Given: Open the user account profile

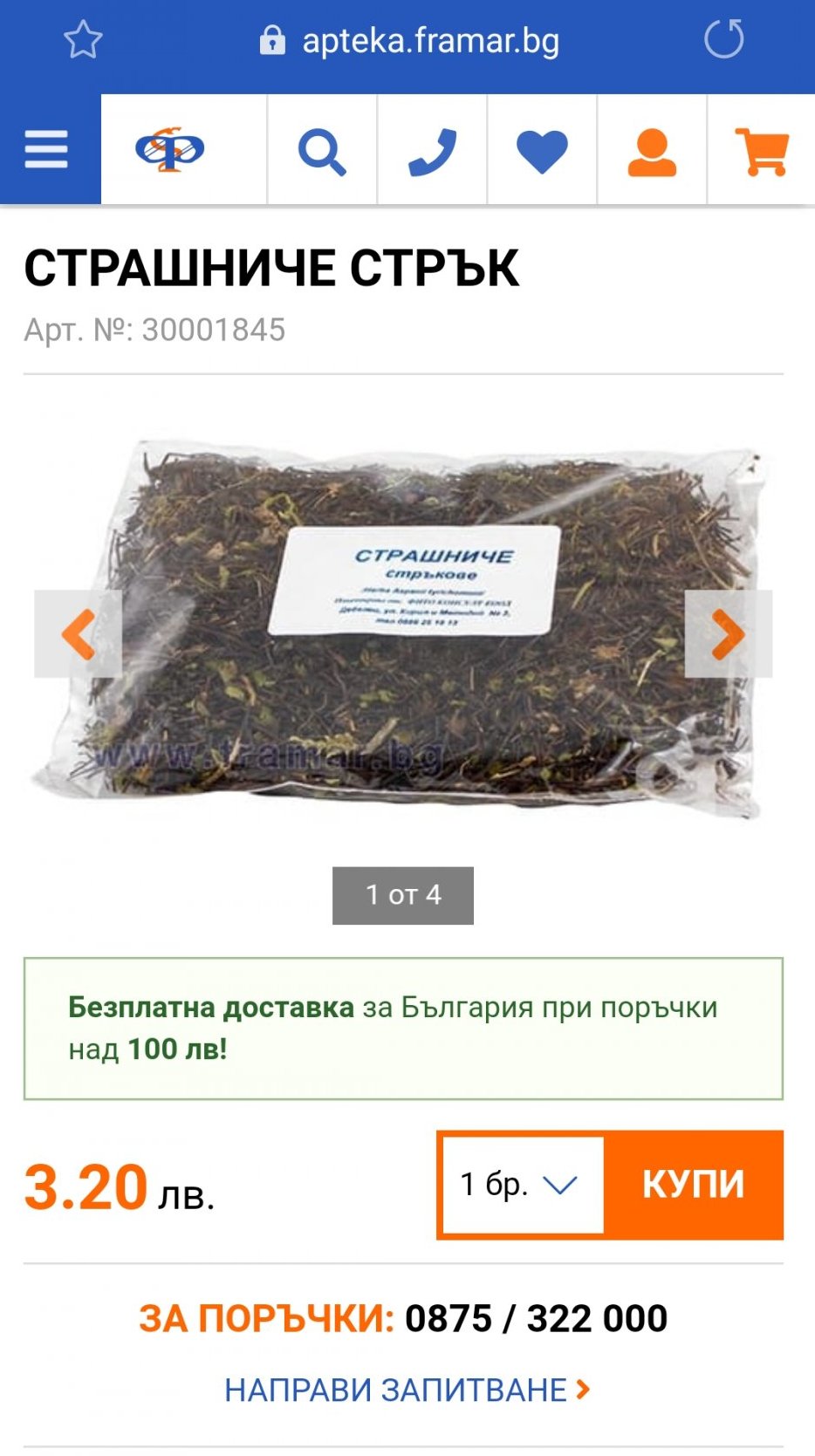Looking at the screenshot, I should point(652,151).
